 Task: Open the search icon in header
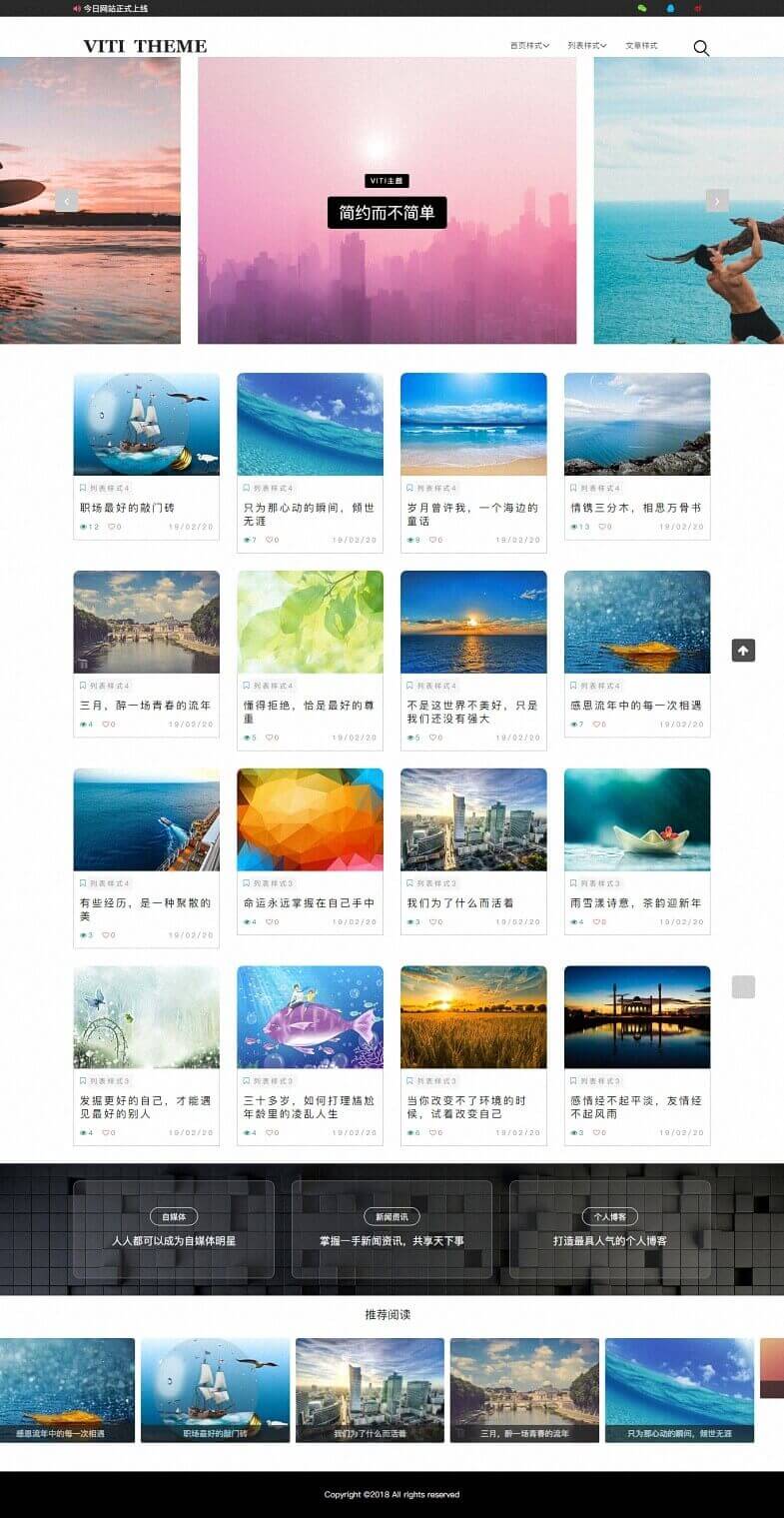[x=701, y=48]
